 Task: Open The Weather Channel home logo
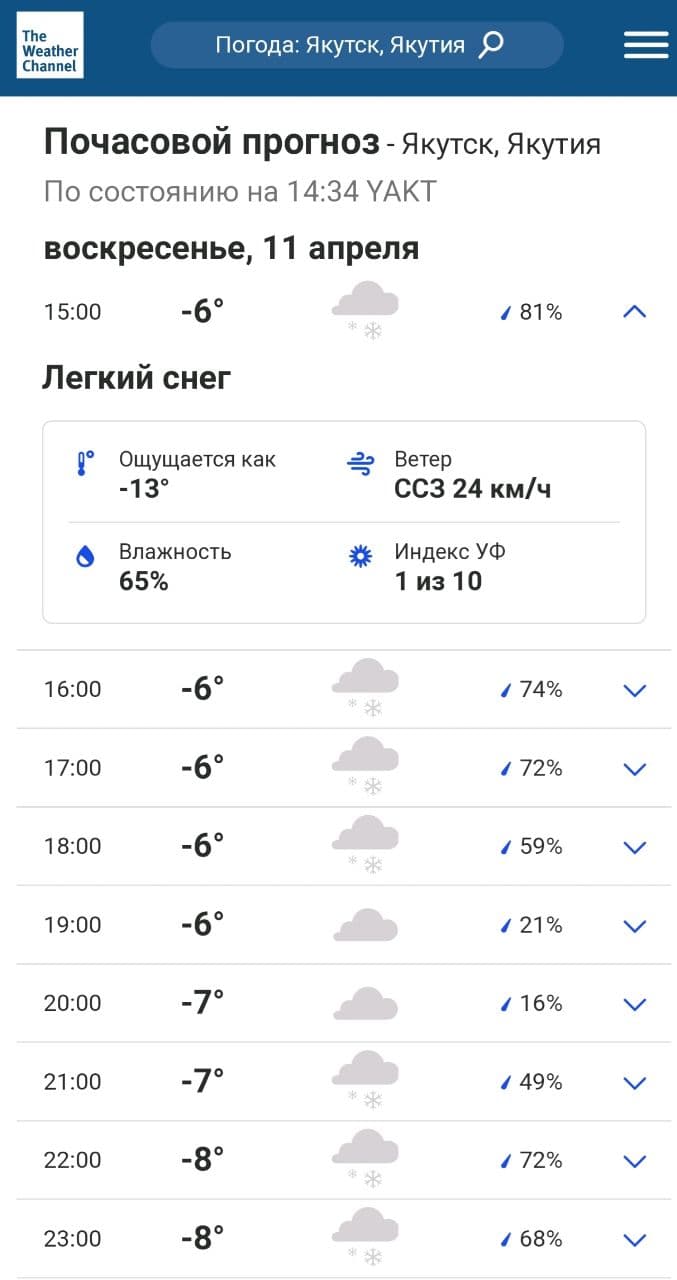coord(50,45)
